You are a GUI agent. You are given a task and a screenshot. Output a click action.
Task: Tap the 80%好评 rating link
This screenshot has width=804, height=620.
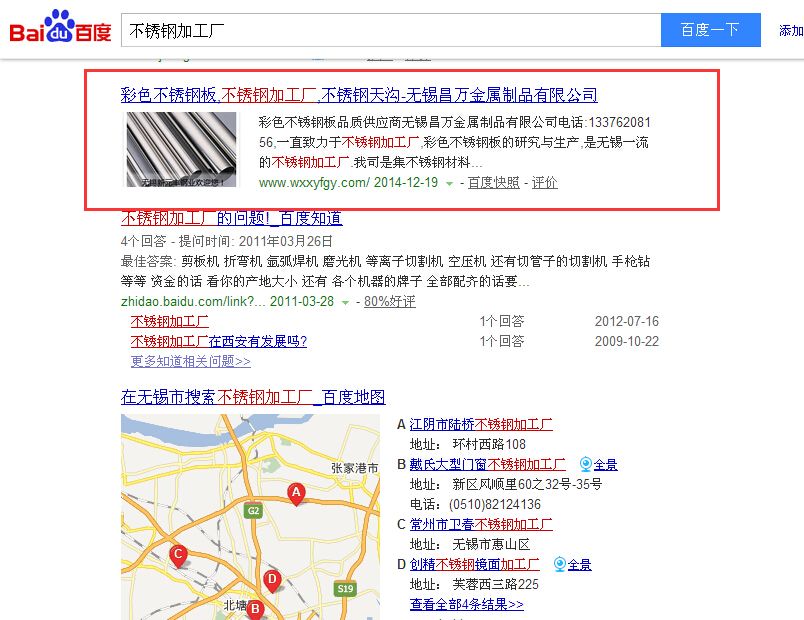389,301
